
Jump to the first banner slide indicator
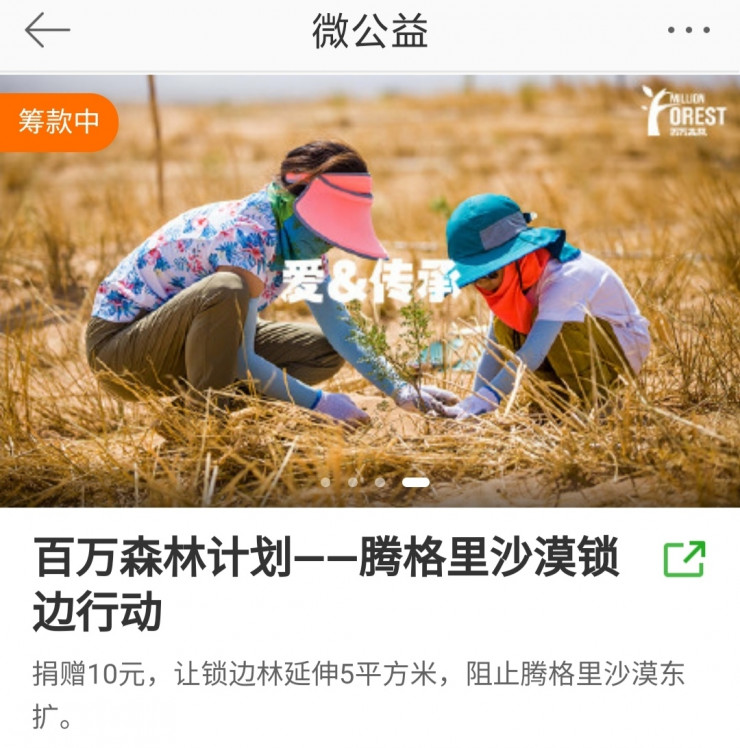click(x=325, y=482)
